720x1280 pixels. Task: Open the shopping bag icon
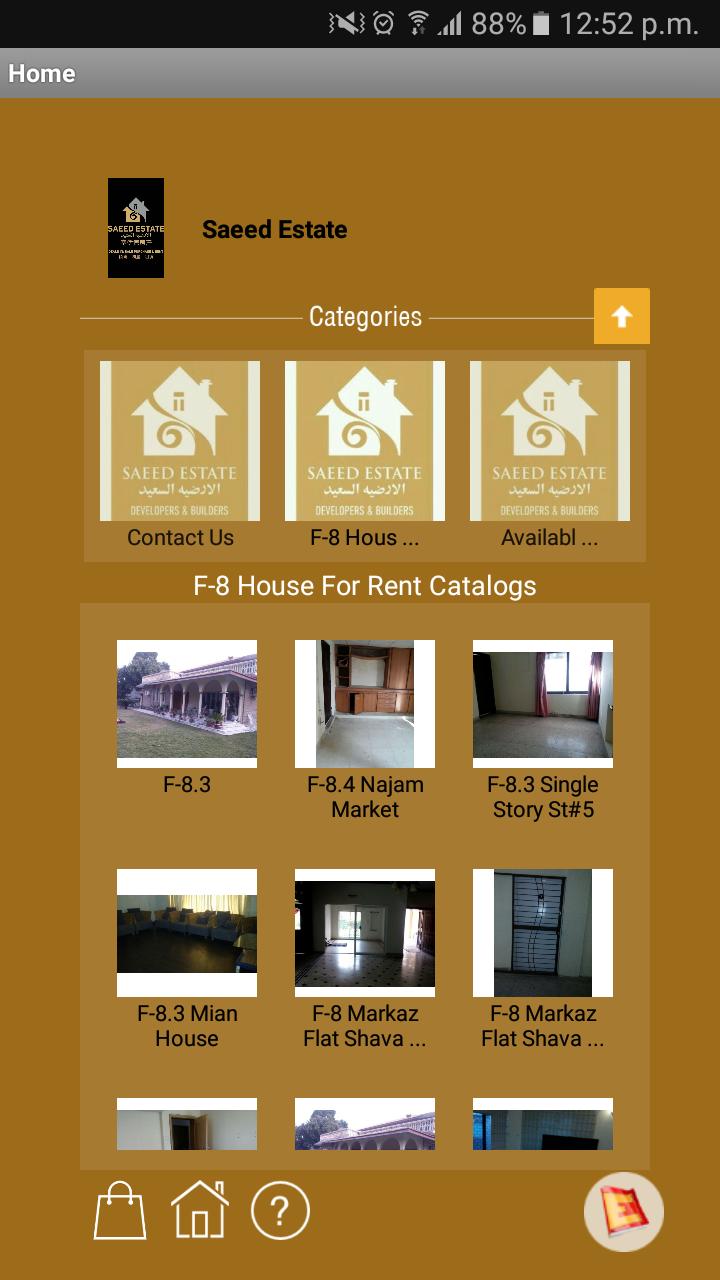click(x=120, y=1211)
